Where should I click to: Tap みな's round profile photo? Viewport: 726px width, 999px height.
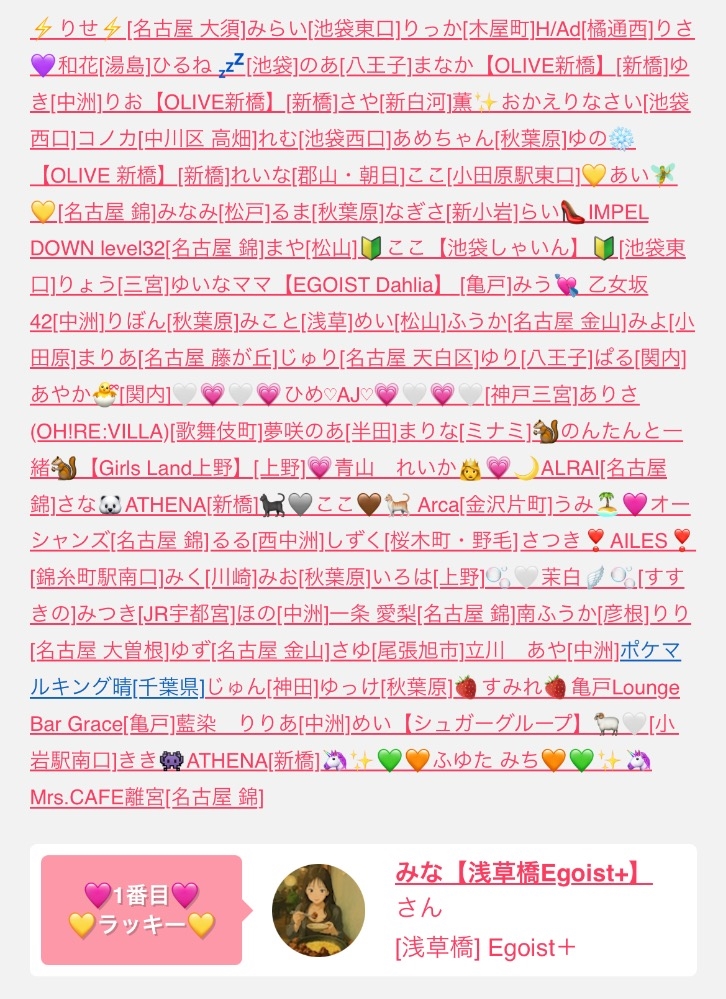tap(318, 911)
